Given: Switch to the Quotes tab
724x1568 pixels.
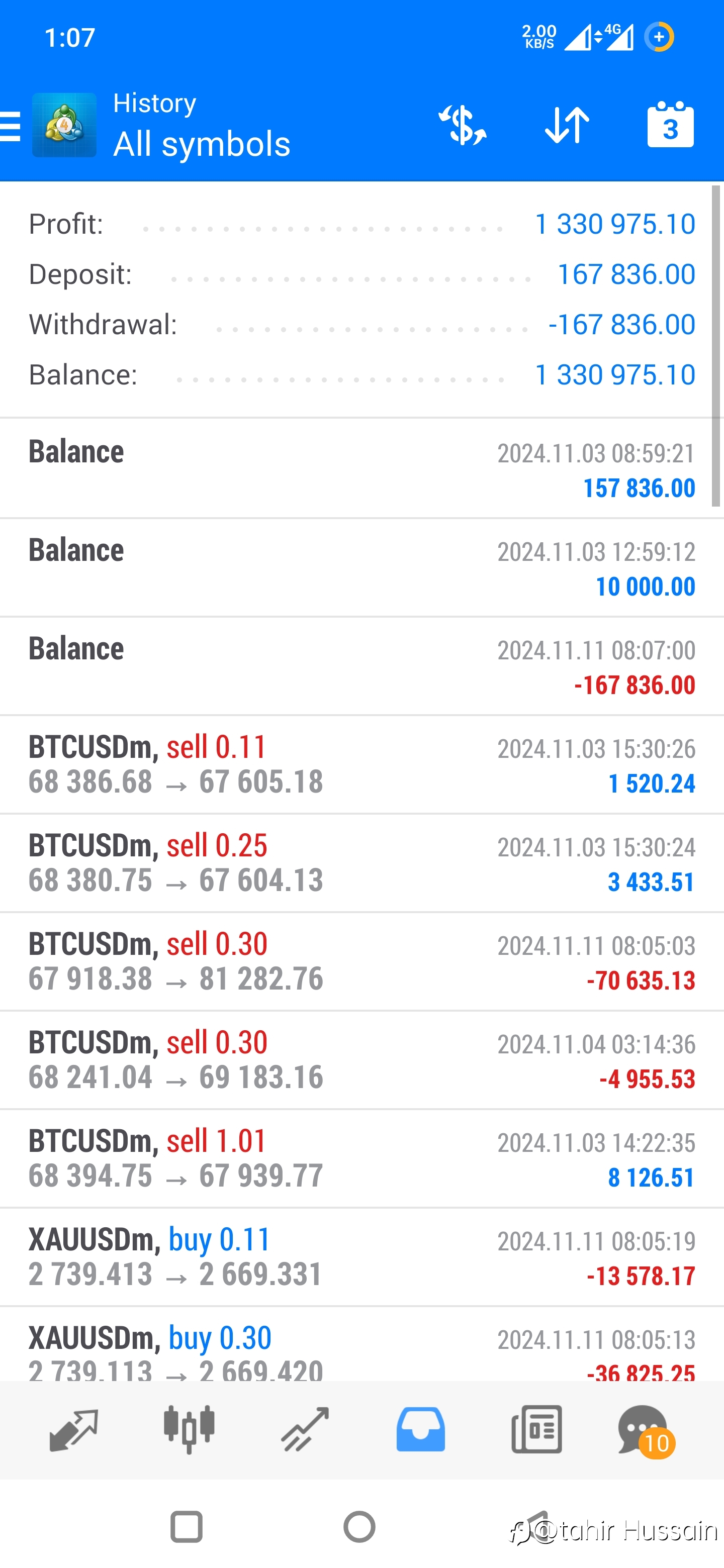Looking at the screenshot, I should point(73,1430).
